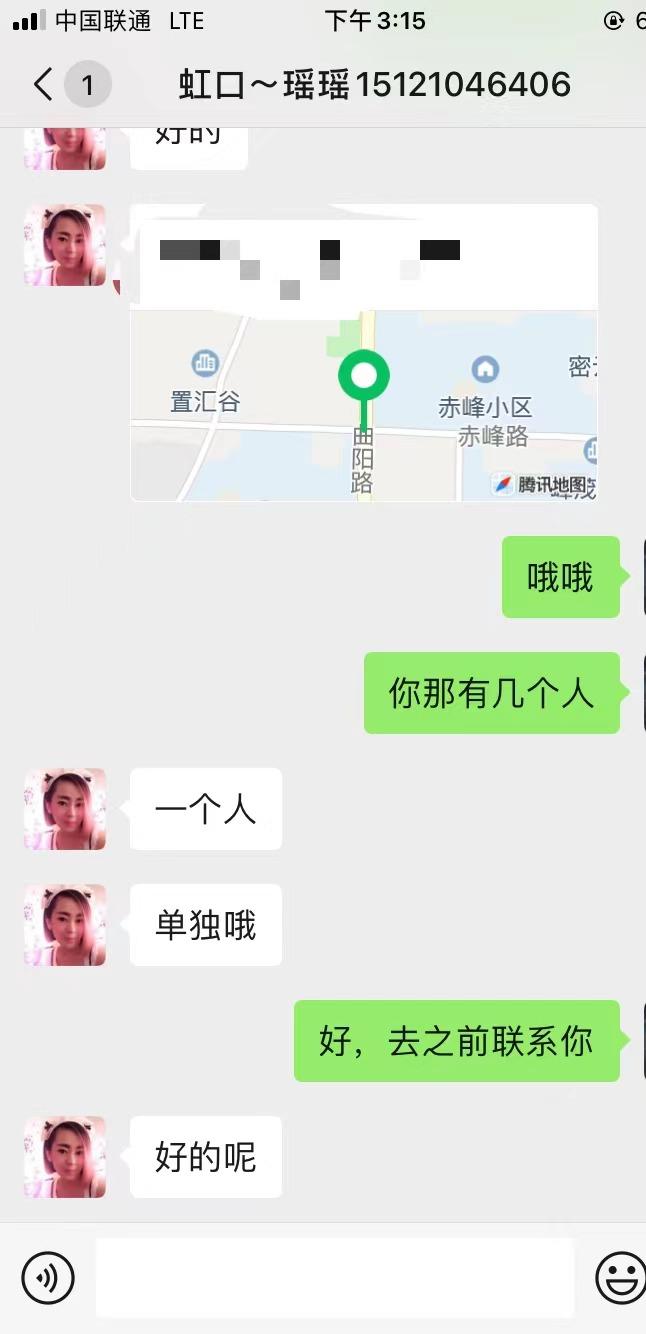The height and width of the screenshot is (1334, 646).
Task: Switch to voice message input
Action: coord(48,1277)
